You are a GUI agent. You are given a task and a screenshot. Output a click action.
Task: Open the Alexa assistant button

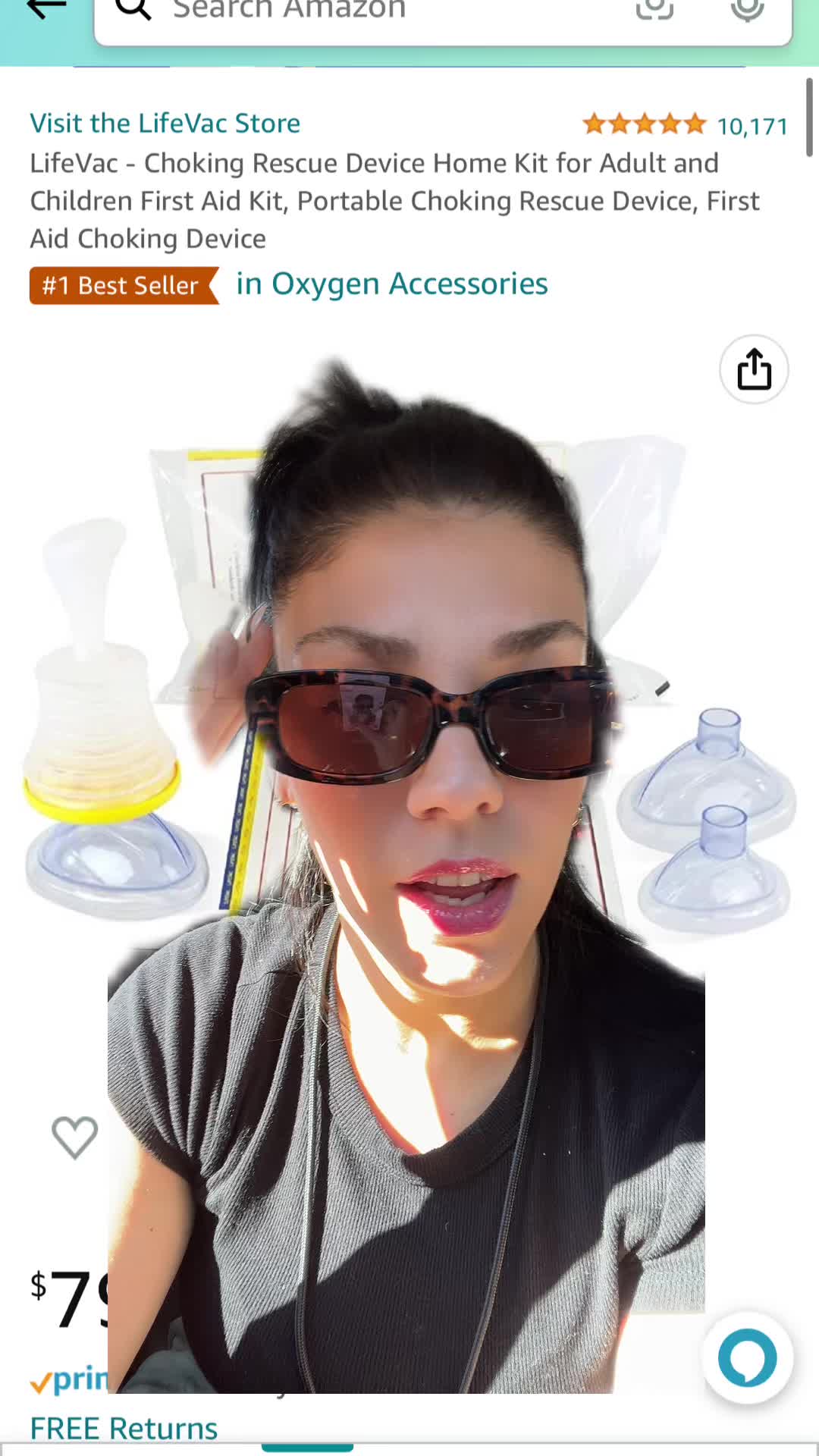pos(747,1357)
